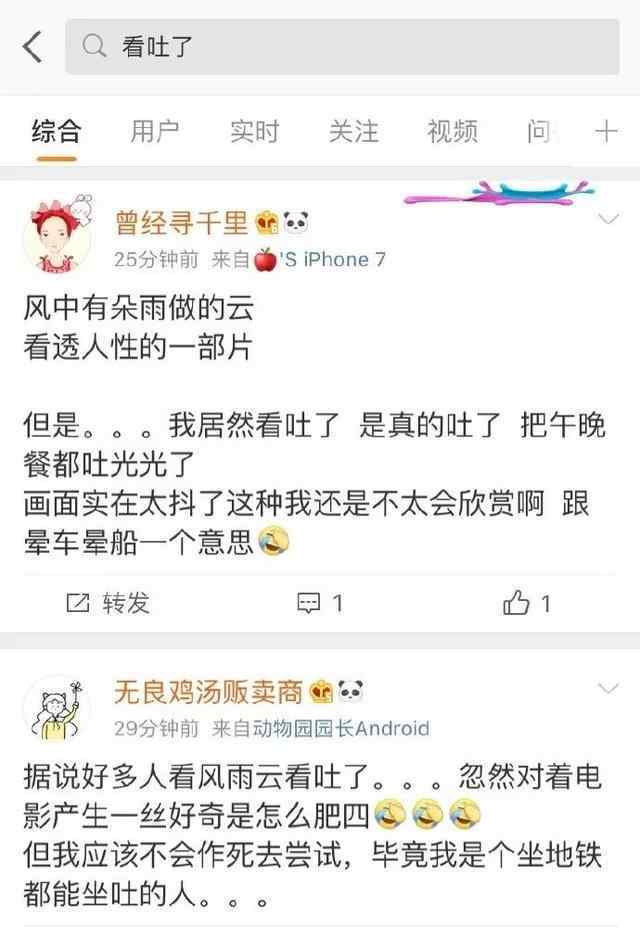Open 无良鸡汤贩卖商's profile avatar
The height and width of the screenshot is (936, 640).
point(57,709)
